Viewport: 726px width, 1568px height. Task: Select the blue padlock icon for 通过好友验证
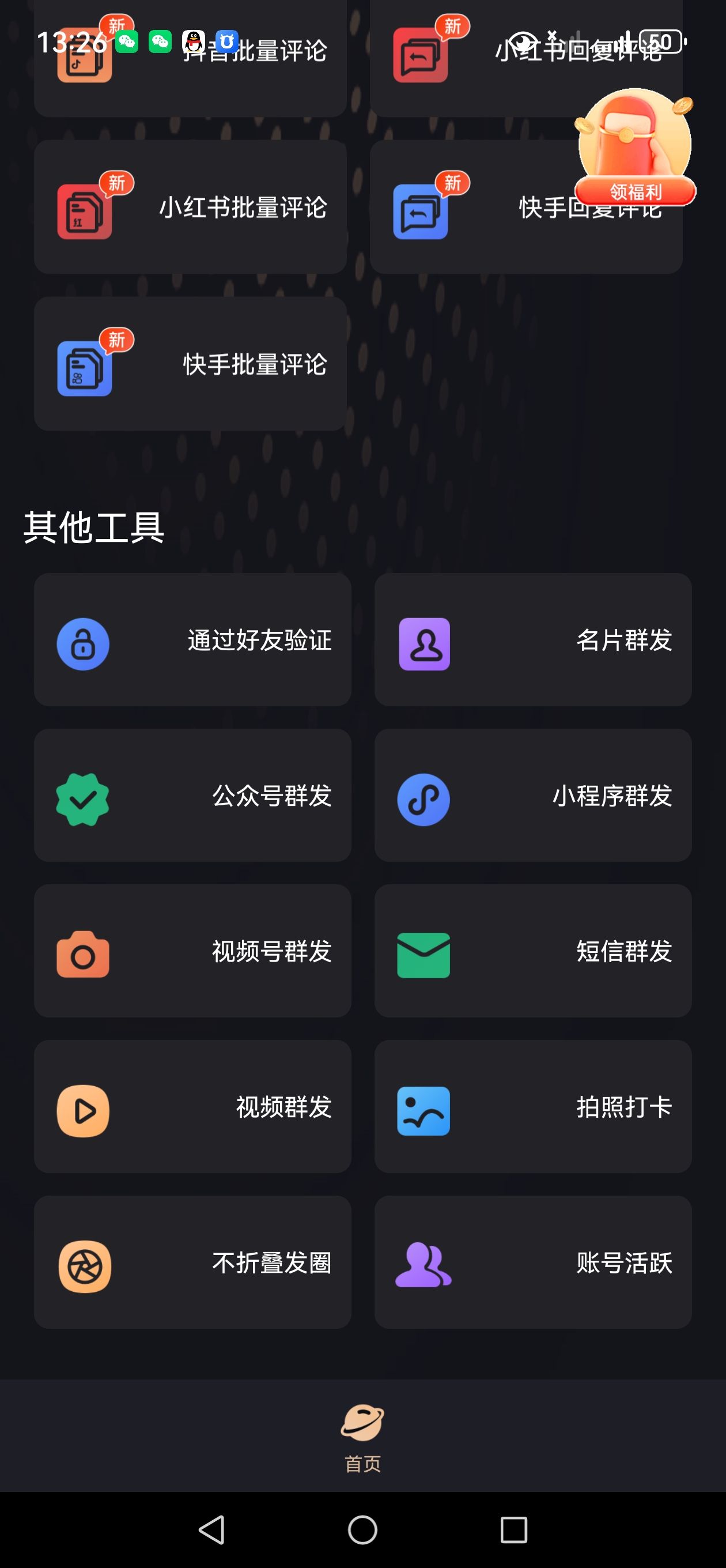84,643
